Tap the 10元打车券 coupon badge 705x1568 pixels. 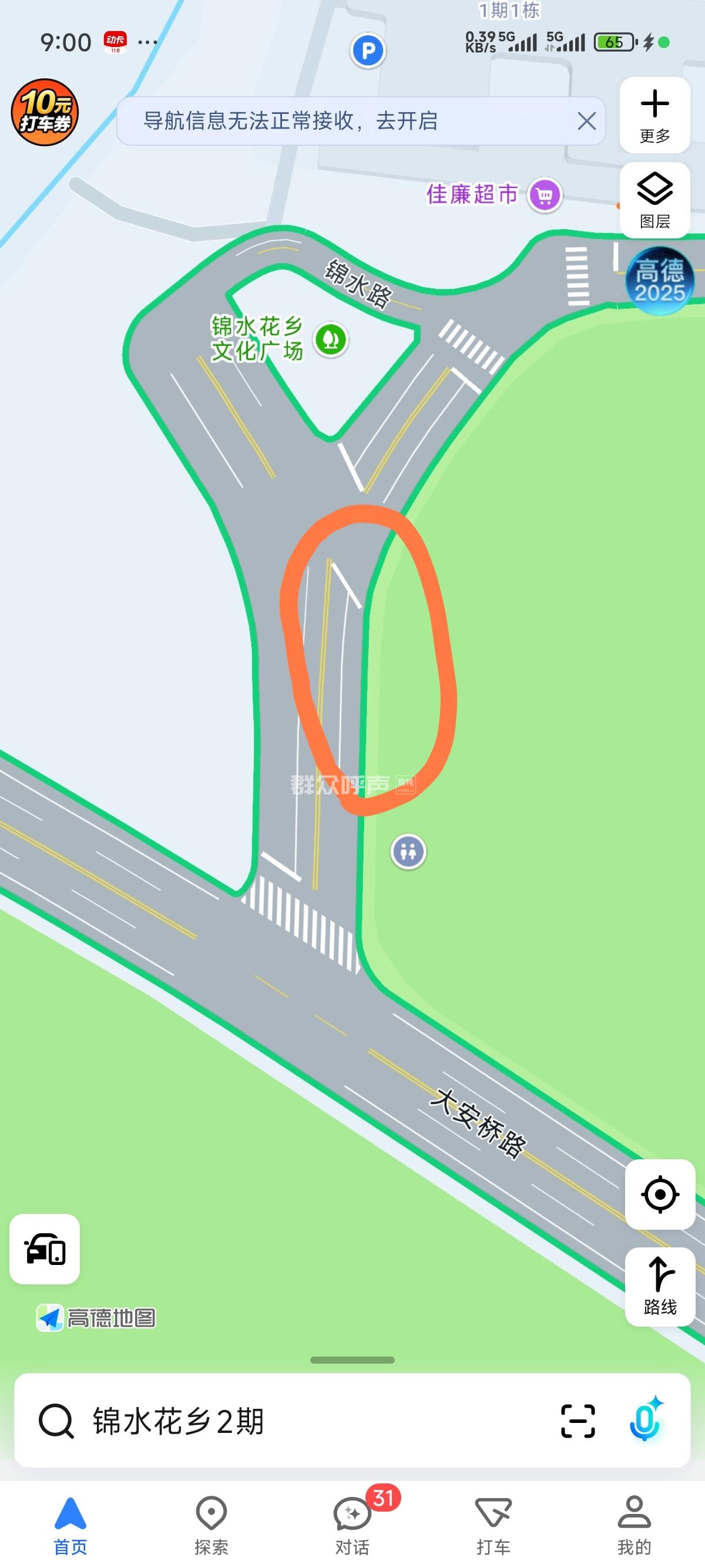click(x=45, y=113)
